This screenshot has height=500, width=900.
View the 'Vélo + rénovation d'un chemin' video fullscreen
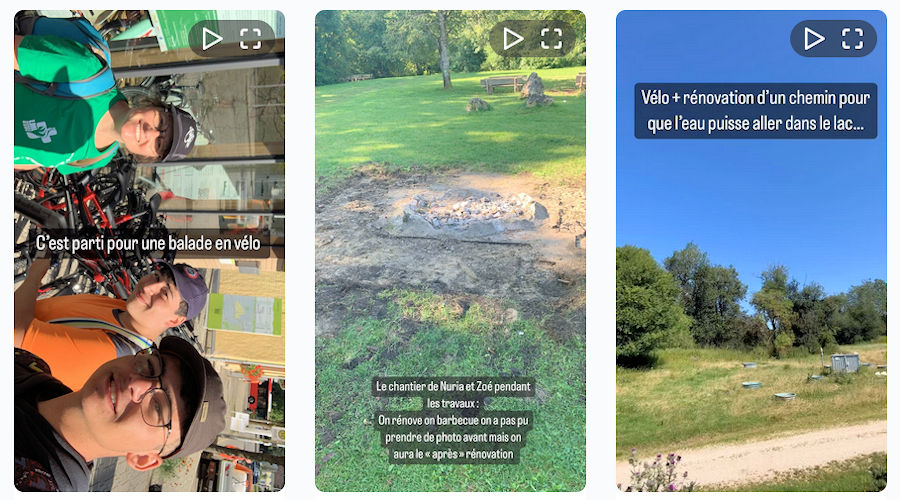853,39
